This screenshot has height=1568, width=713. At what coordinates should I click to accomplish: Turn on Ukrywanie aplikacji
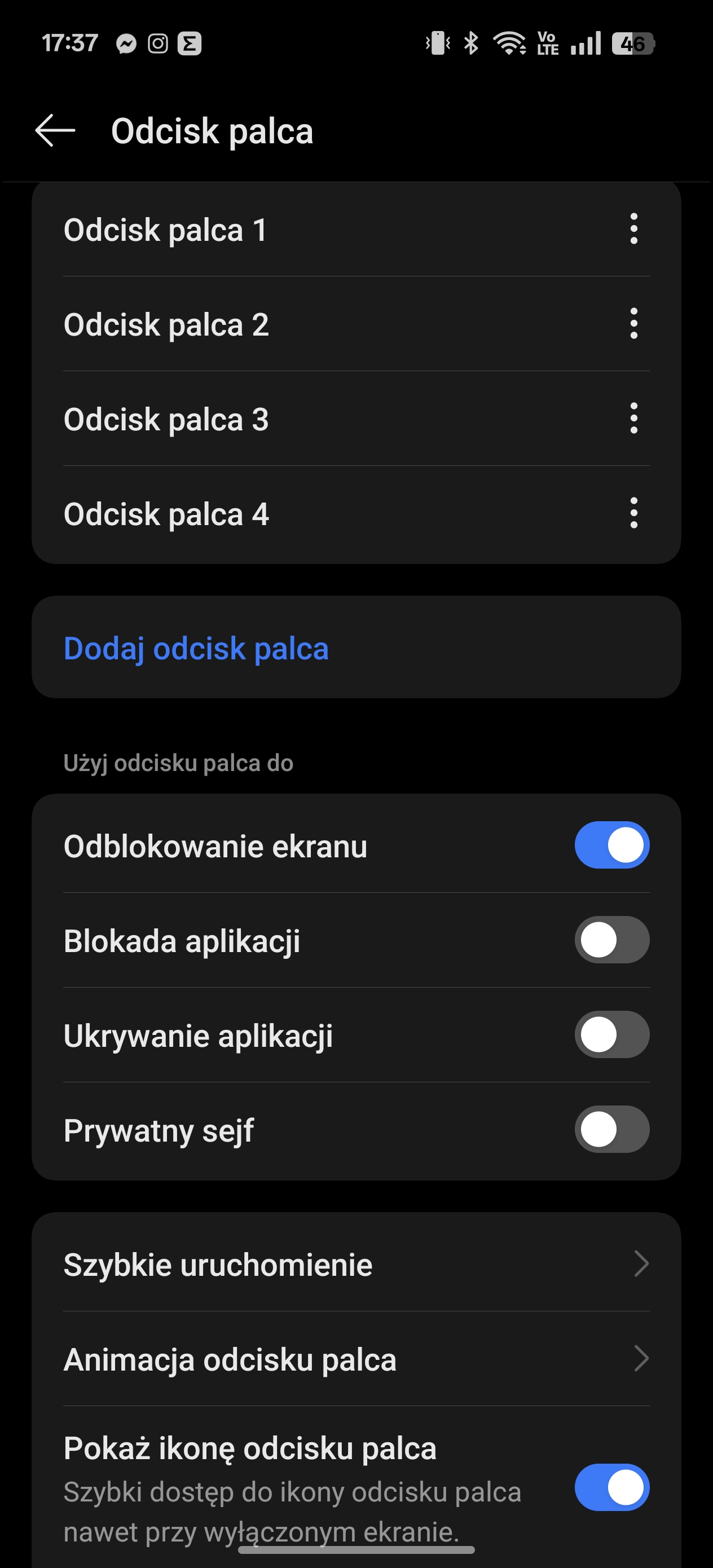tap(612, 1034)
